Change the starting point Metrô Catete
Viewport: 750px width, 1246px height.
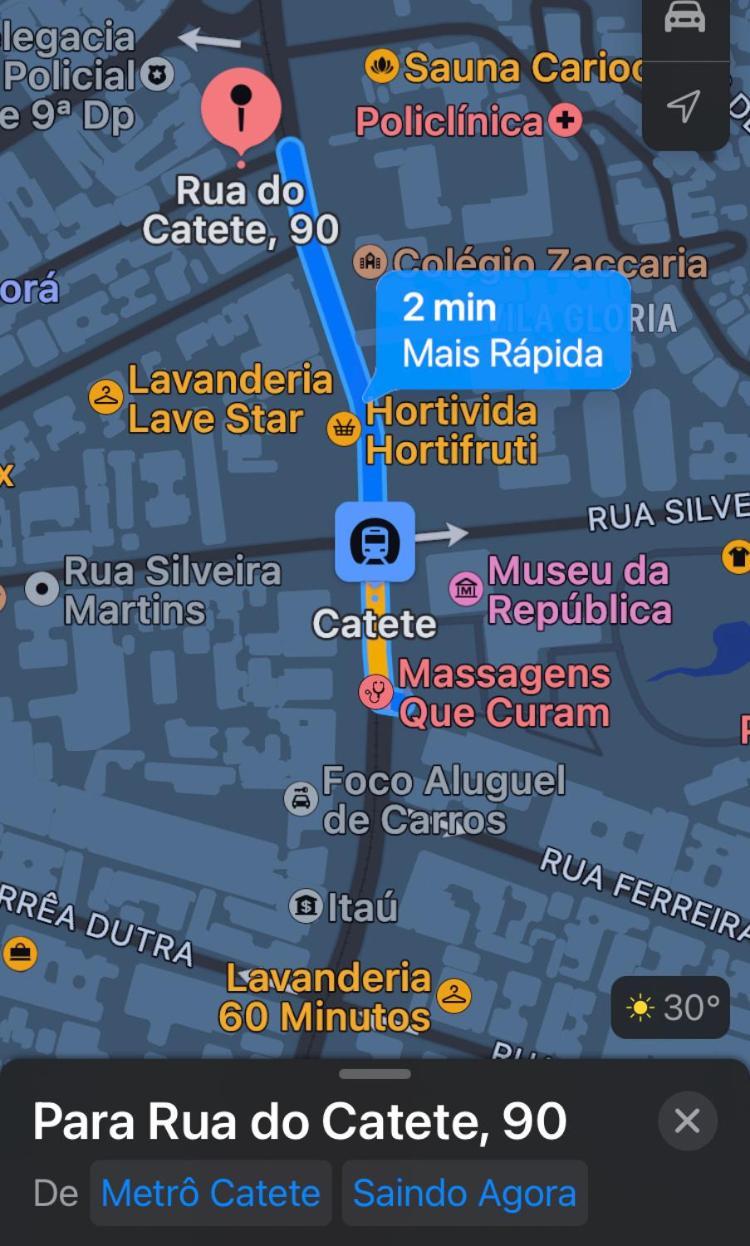point(210,1193)
